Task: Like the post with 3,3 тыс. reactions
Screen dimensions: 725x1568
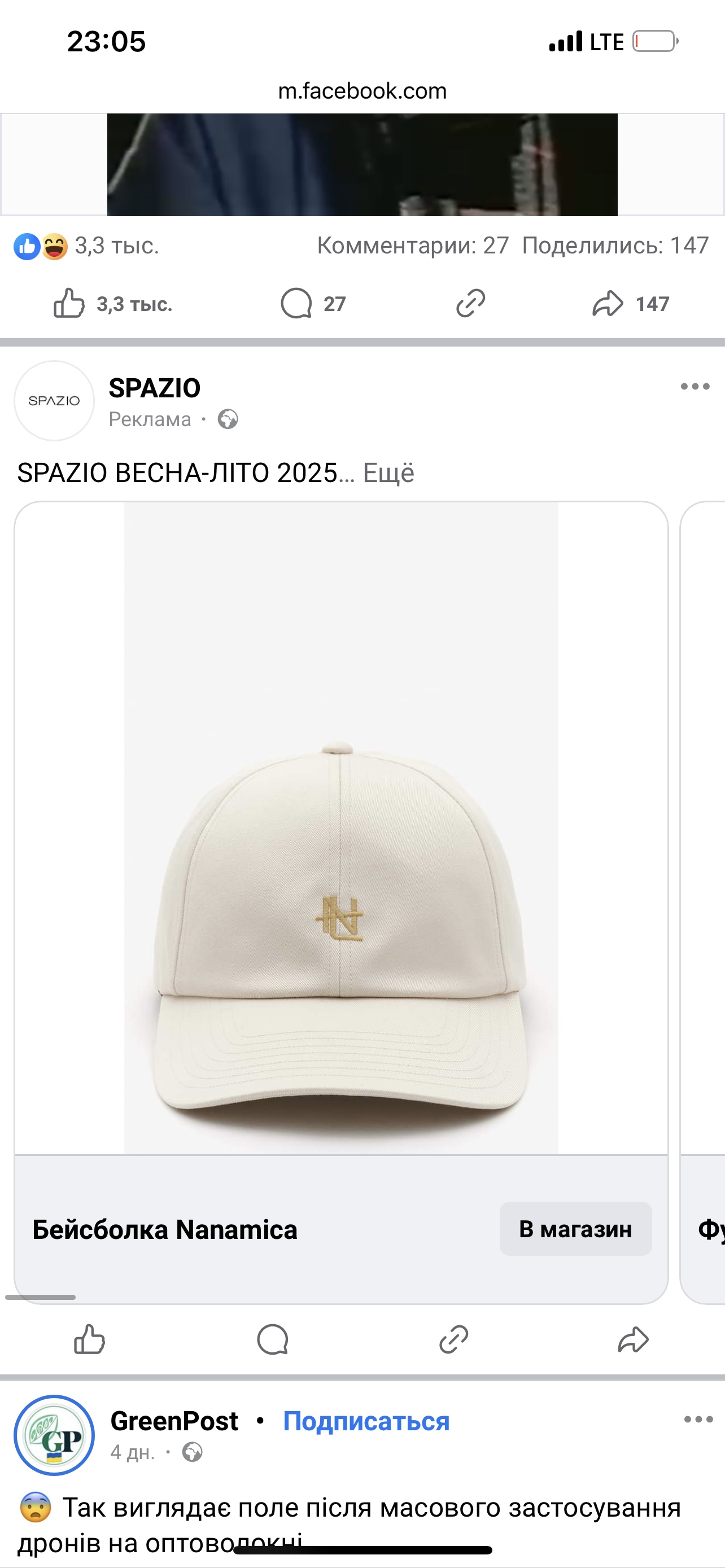Action: [x=112, y=303]
